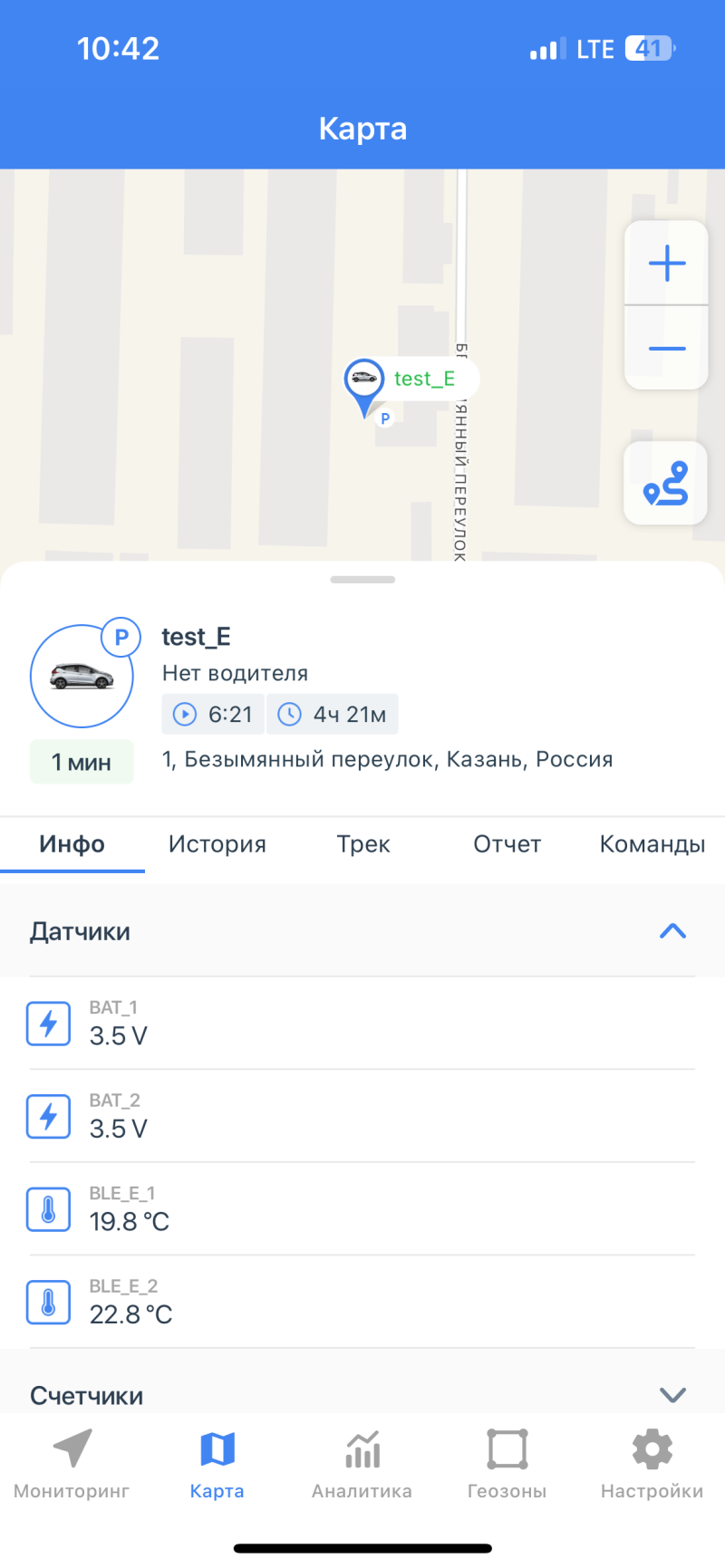Open Настройки in bottom navigation
725x1568 pixels.
tap(652, 1463)
